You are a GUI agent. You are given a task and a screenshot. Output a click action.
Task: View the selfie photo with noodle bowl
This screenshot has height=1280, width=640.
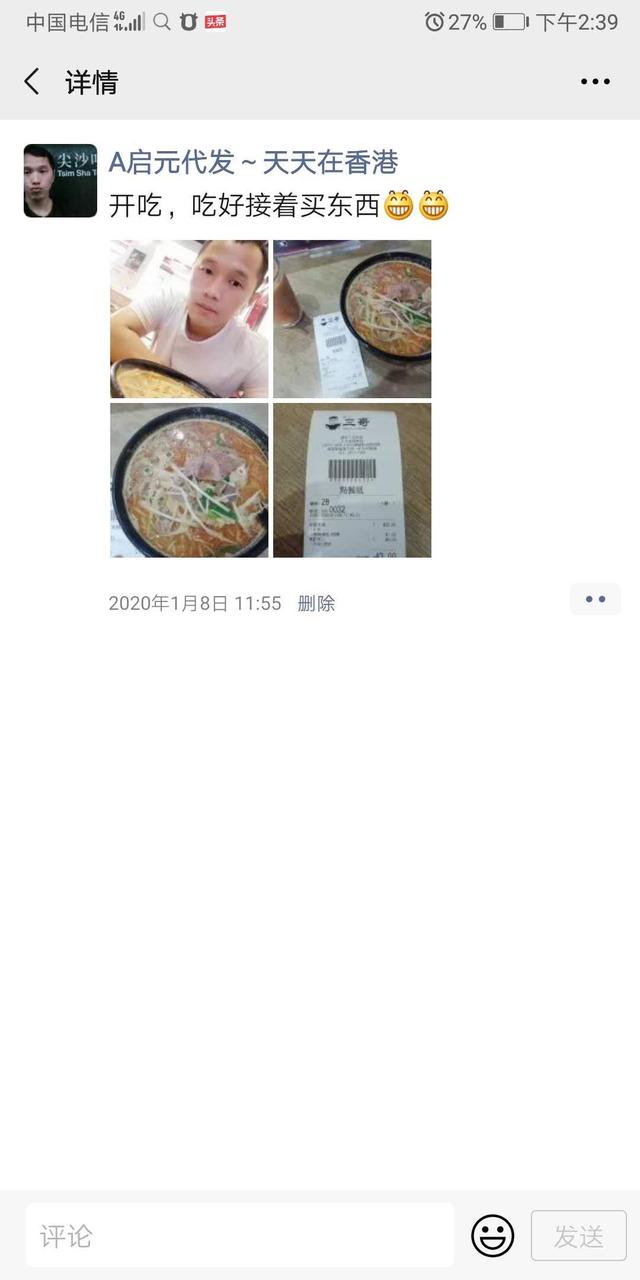(189, 319)
